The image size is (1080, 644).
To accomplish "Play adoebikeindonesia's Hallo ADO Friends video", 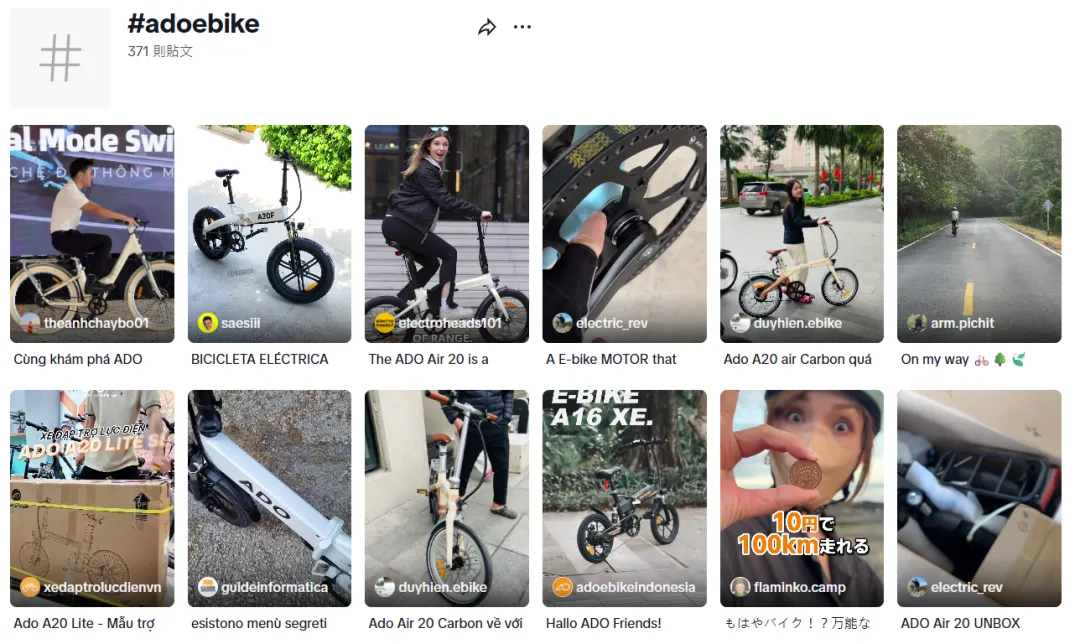I will [x=624, y=498].
